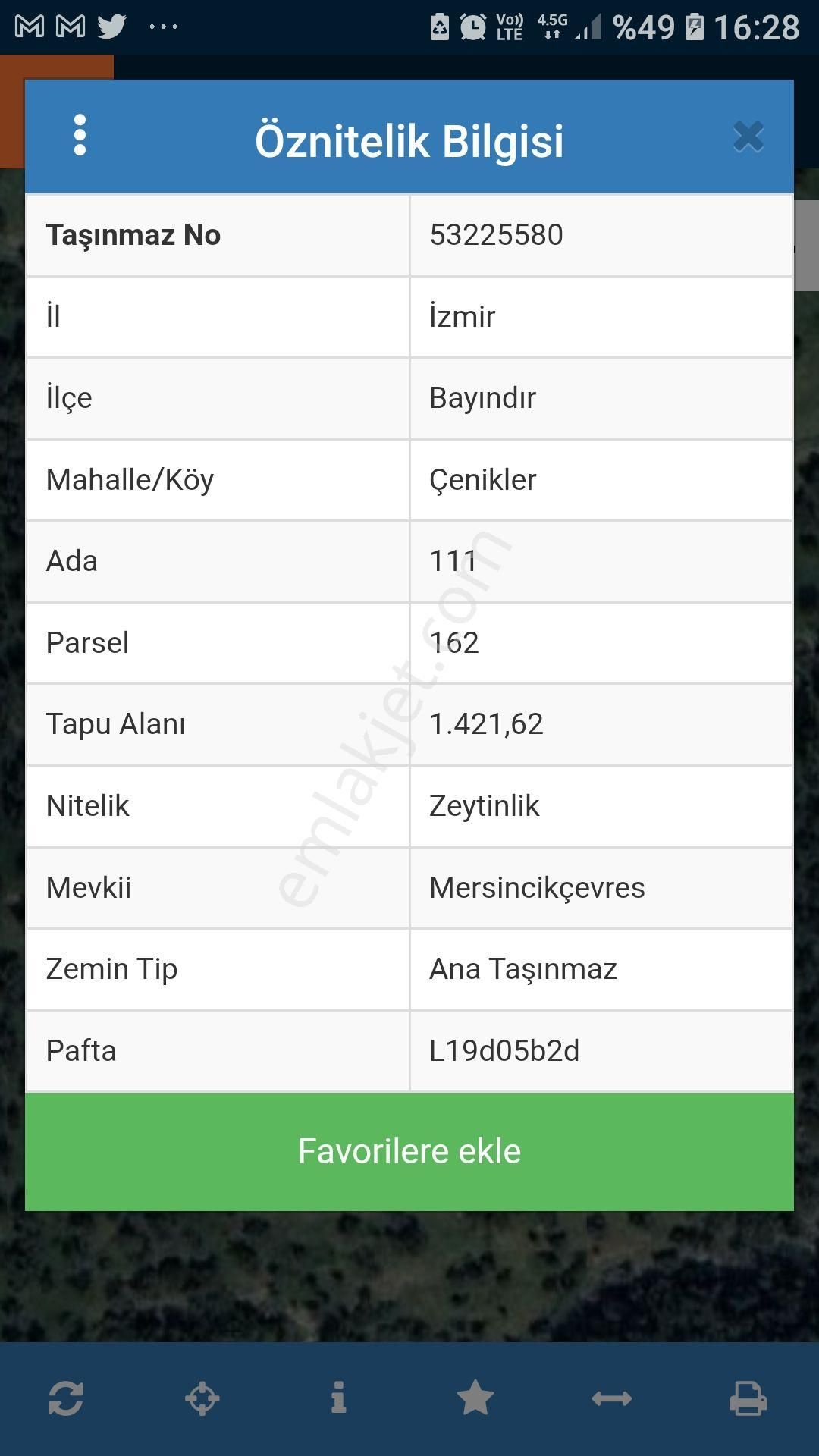Select the Zeytinlik Nitelik entry
Screen dimensions: 819x1456
point(483,806)
